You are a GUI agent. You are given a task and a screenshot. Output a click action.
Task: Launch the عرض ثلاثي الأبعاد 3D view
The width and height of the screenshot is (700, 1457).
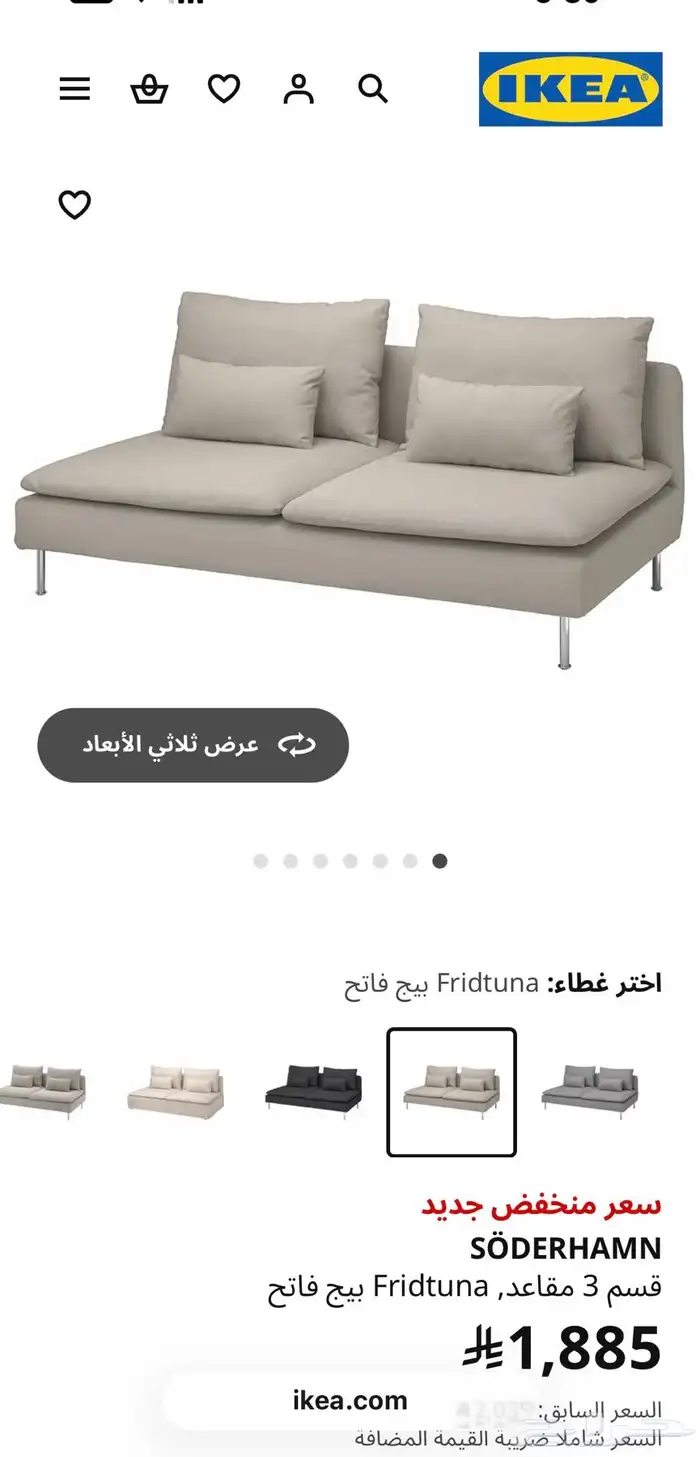click(193, 745)
